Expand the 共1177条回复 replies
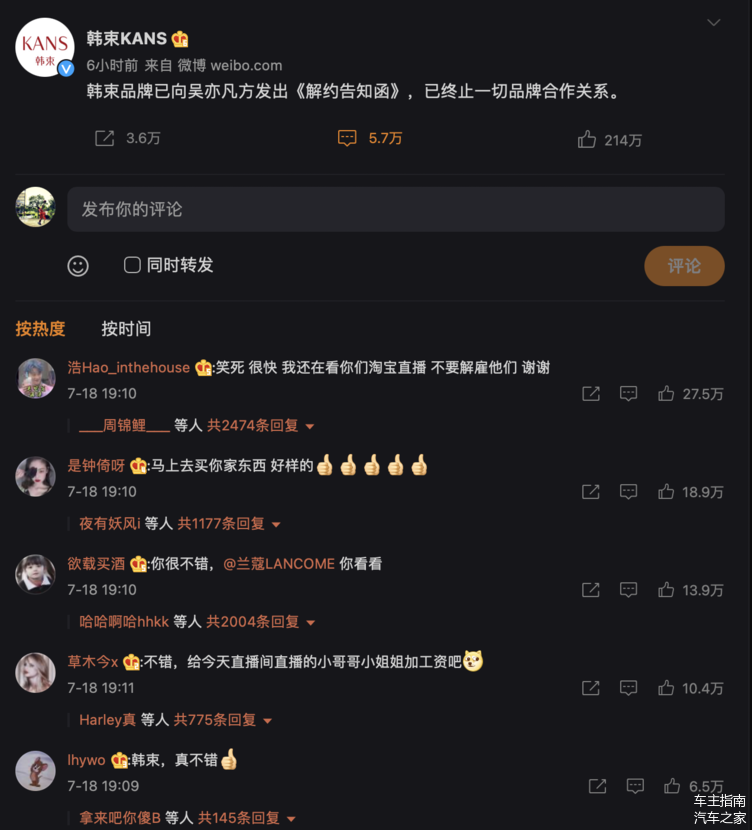This screenshot has height=830, width=752. tap(229, 523)
